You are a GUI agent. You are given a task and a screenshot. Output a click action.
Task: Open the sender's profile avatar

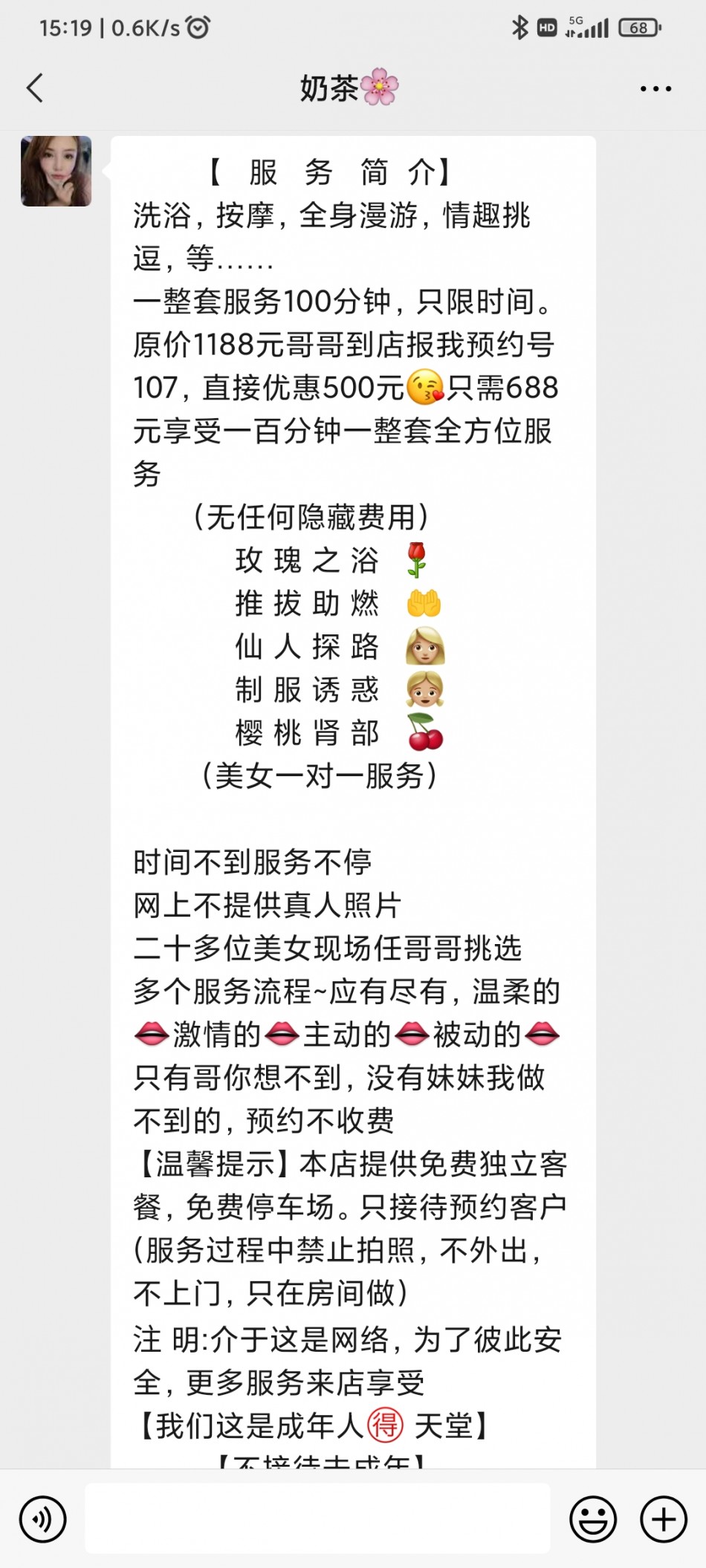tap(56, 171)
